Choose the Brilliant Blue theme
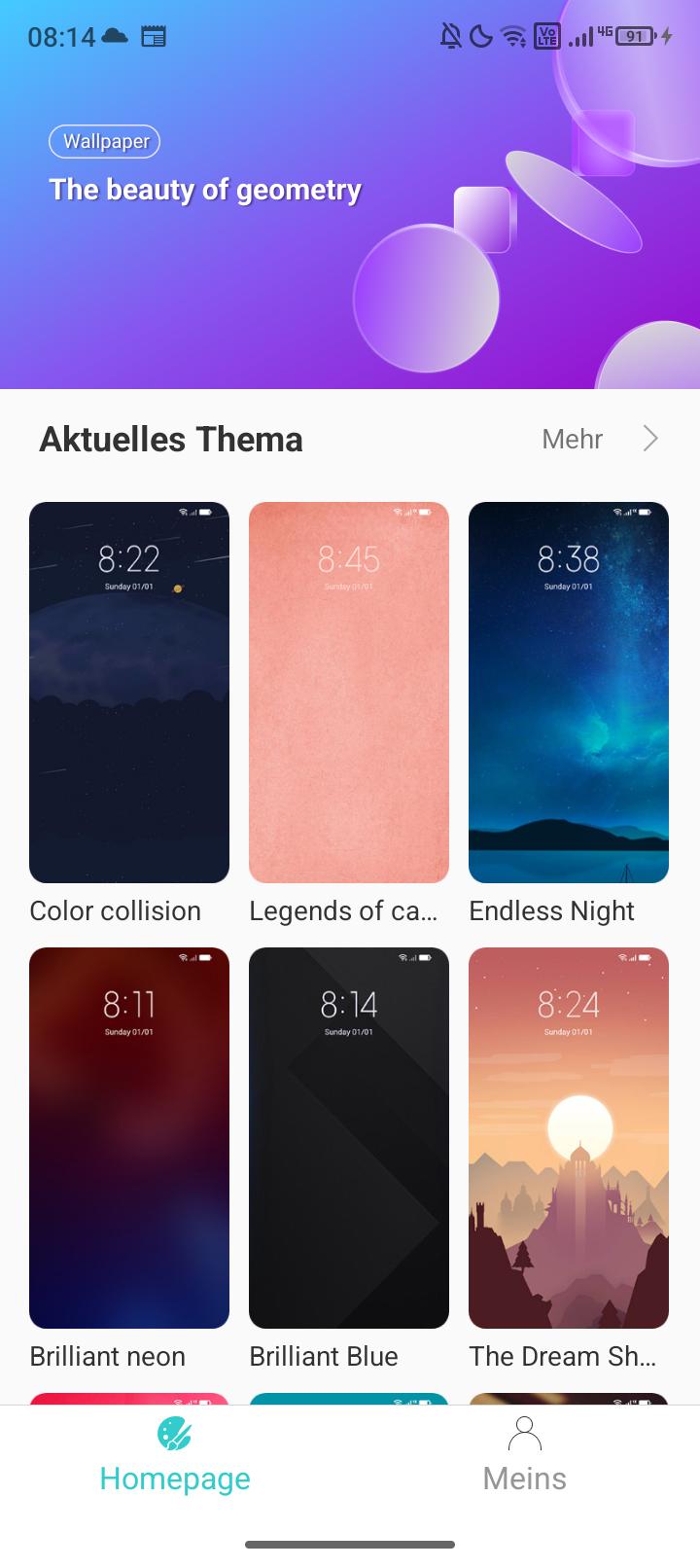 click(x=349, y=1138)
